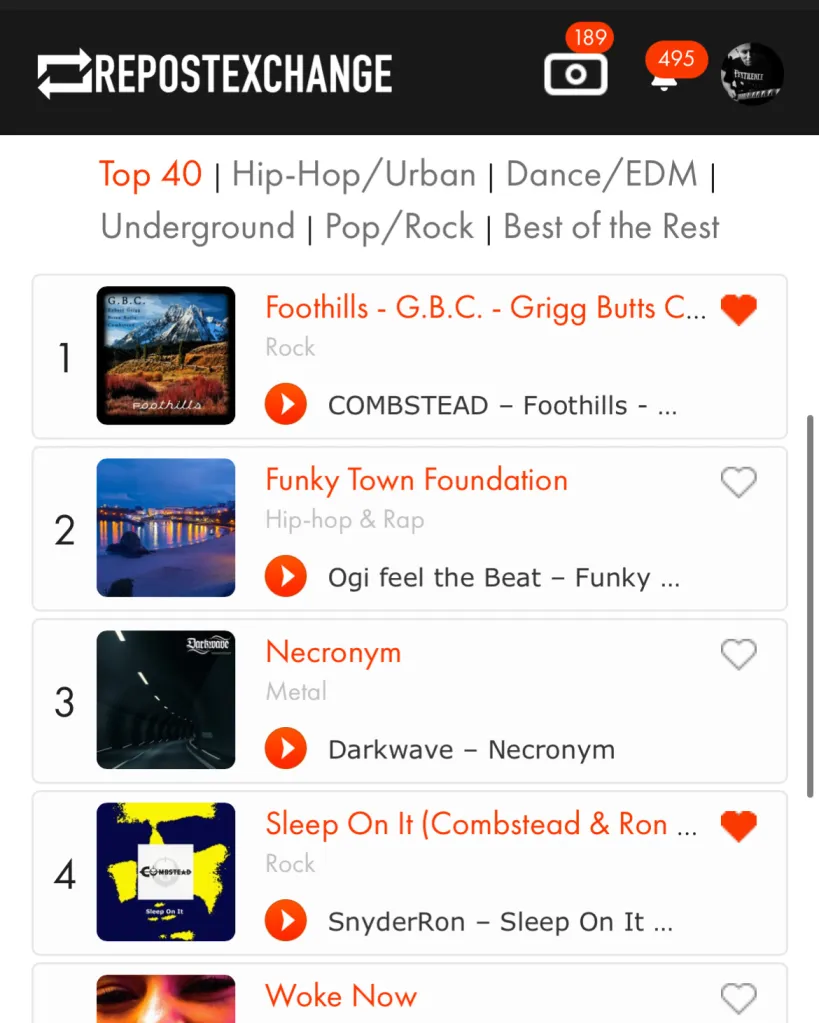819x1023 pixels.
Task: Switch to the Hip-Hop/Urban chart
Action: click(353, 174)
